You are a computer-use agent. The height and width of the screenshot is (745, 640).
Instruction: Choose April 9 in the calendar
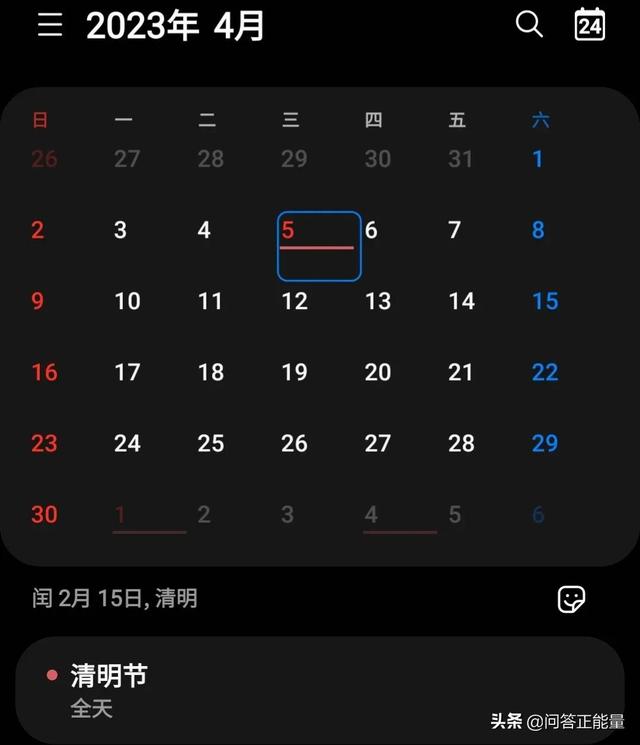coord(38,301)
